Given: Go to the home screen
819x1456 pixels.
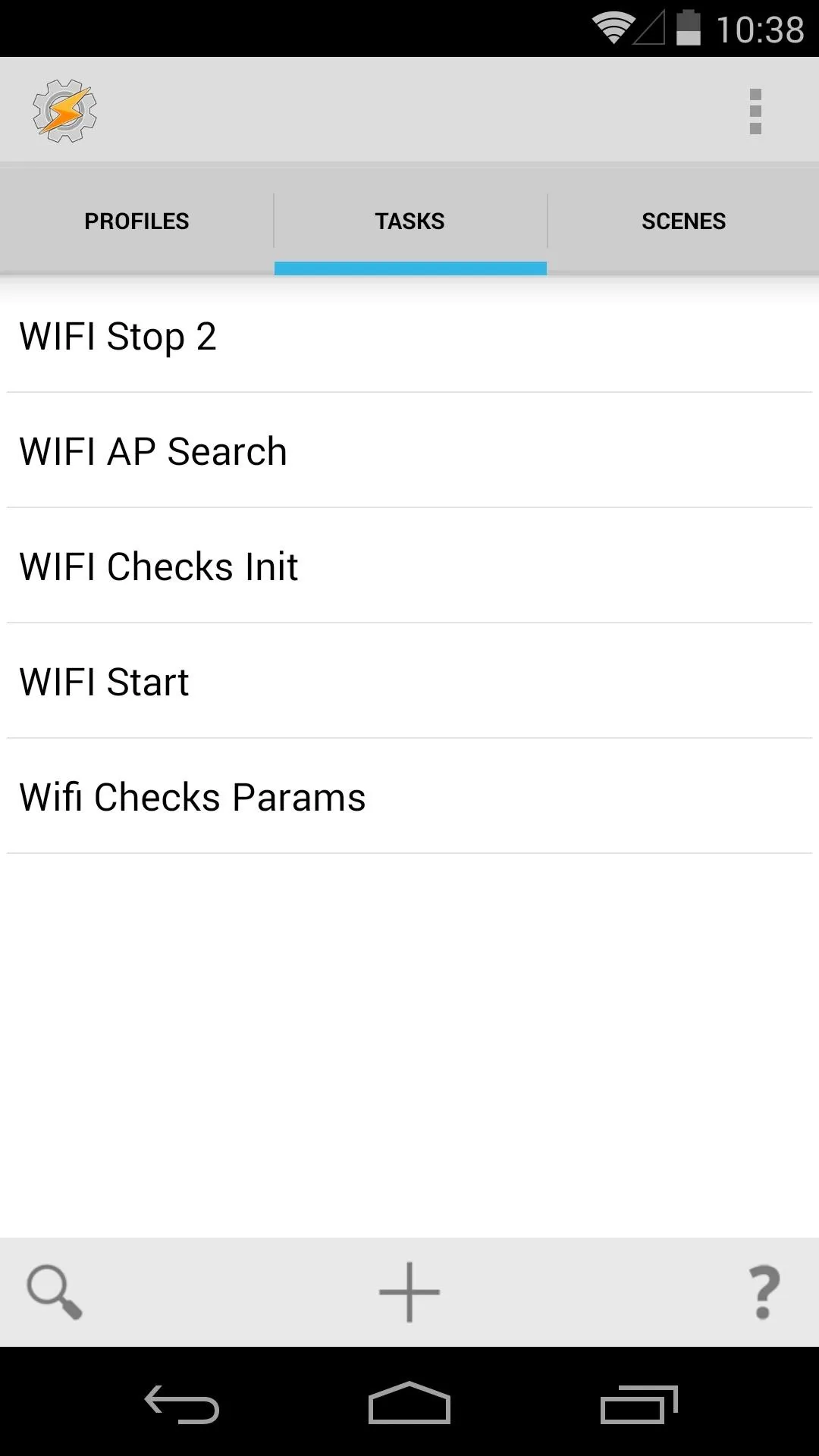Looking at the screenshot, I should point(409,1403).
